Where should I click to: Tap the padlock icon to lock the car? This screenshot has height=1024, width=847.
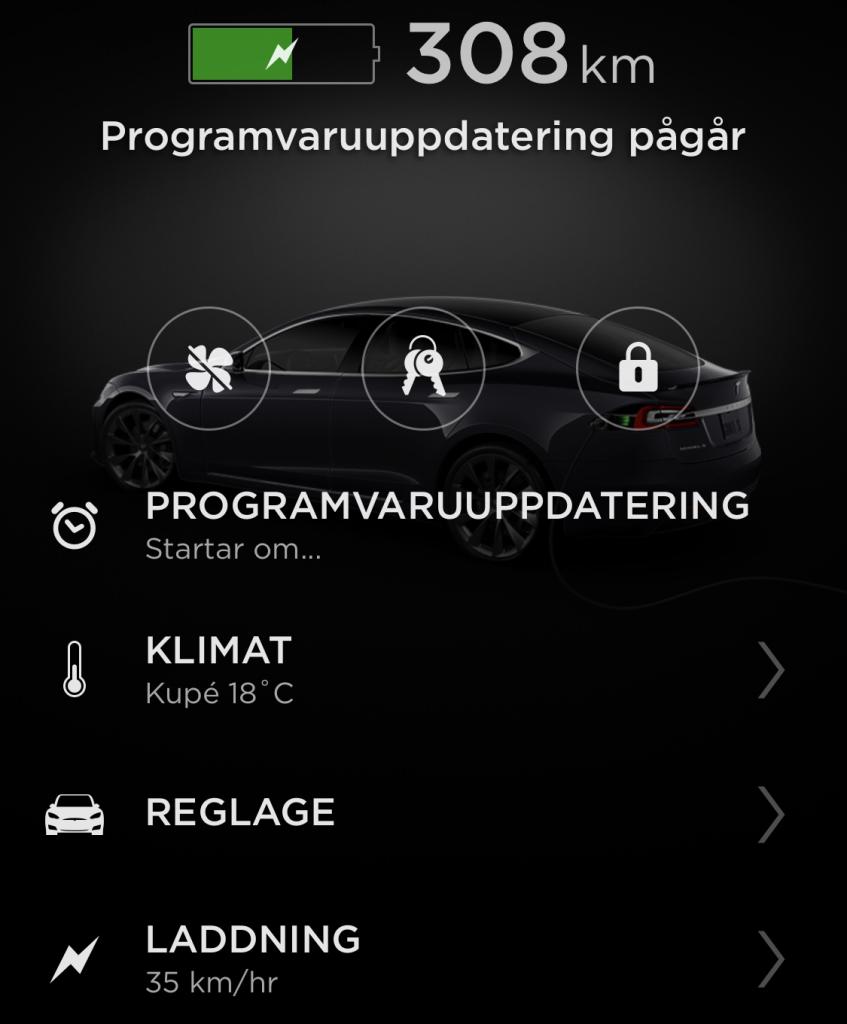(638, 368)
